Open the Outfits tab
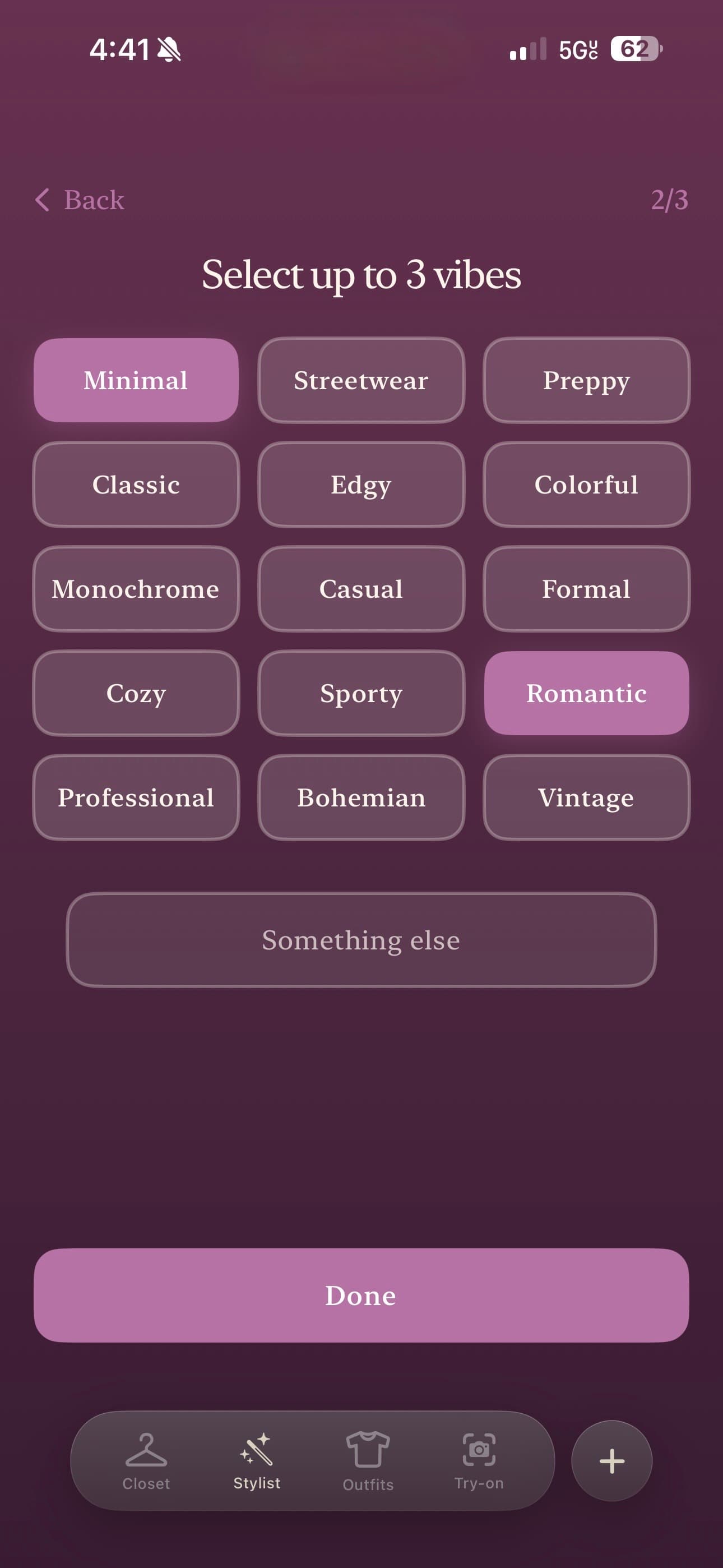This screenshot has width=723, height=1568. (x=368, y=1461)
